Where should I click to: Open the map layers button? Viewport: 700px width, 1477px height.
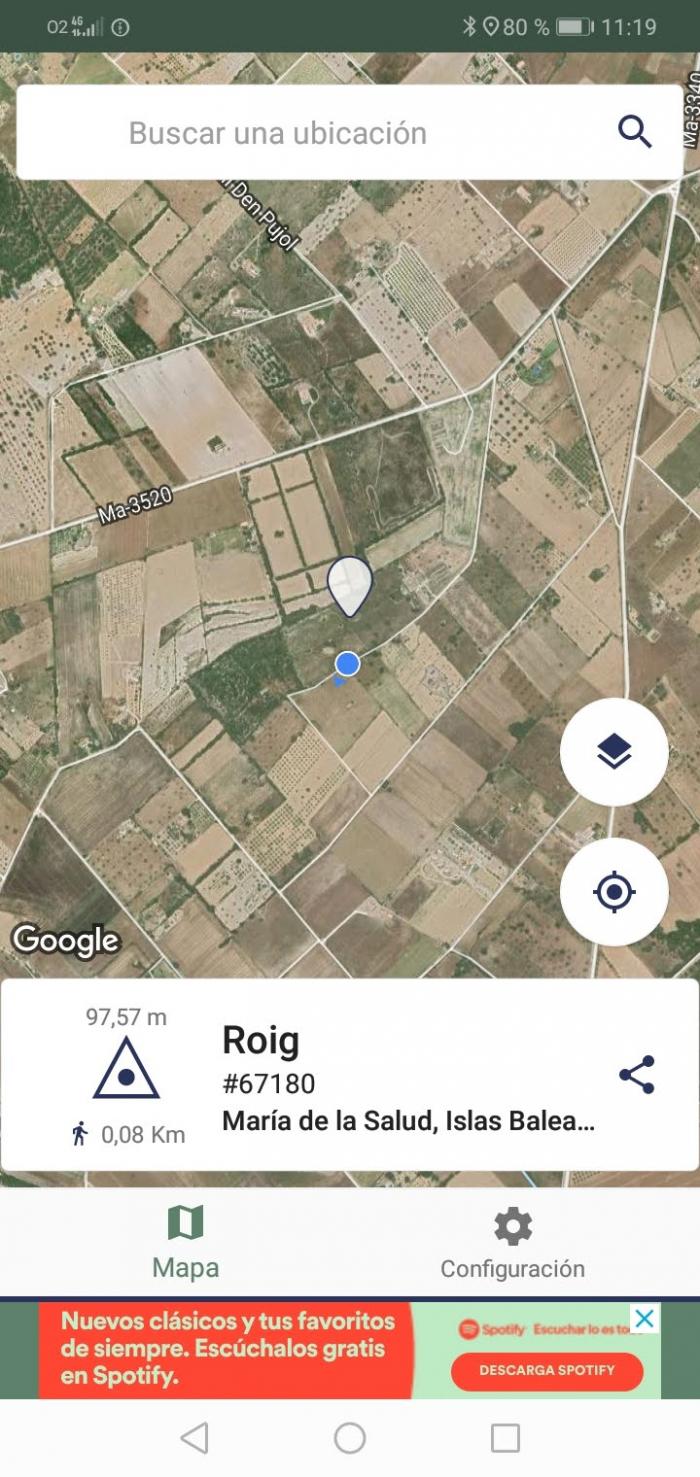pyautogui.click(x=614, y=751)
